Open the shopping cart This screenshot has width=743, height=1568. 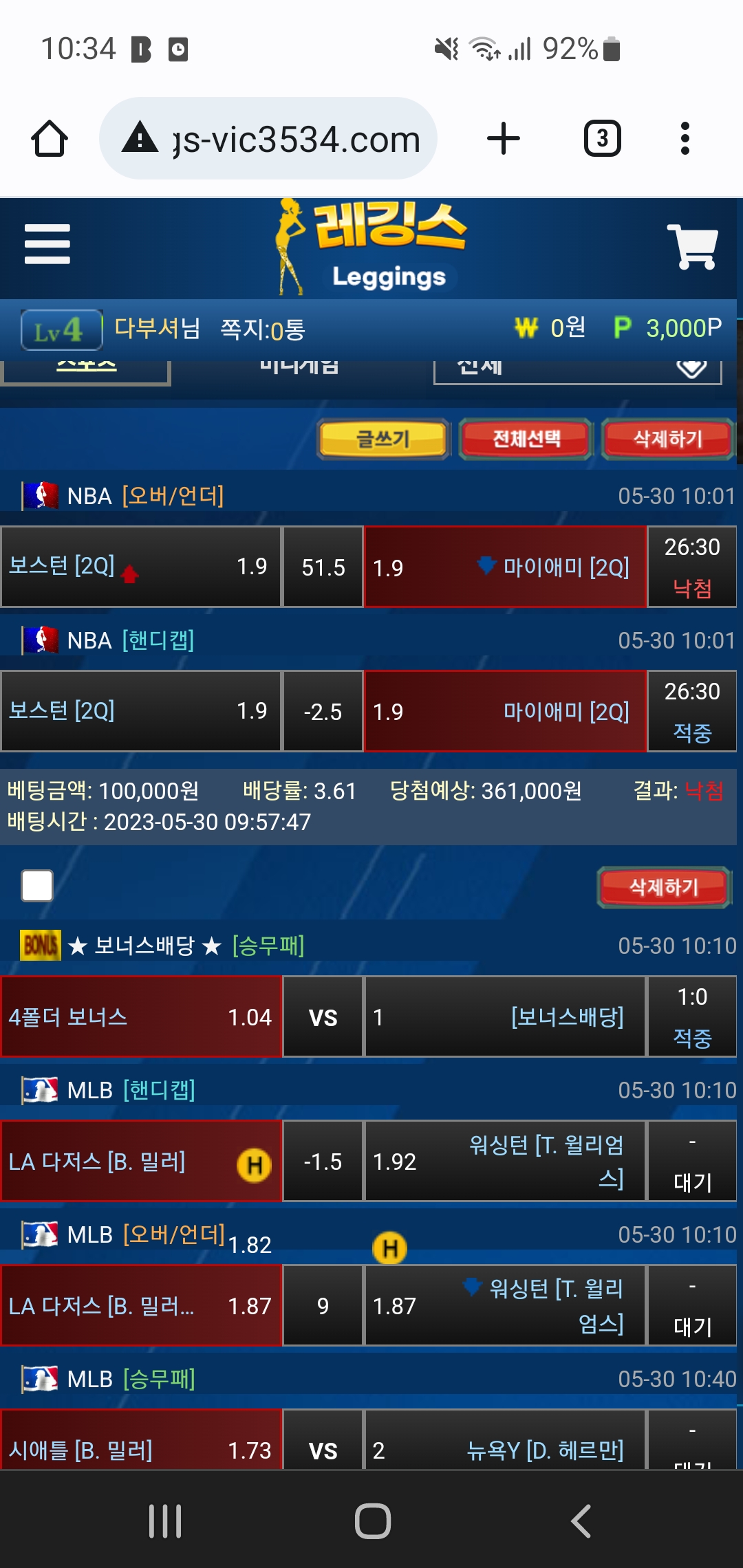tap(692, 246)
